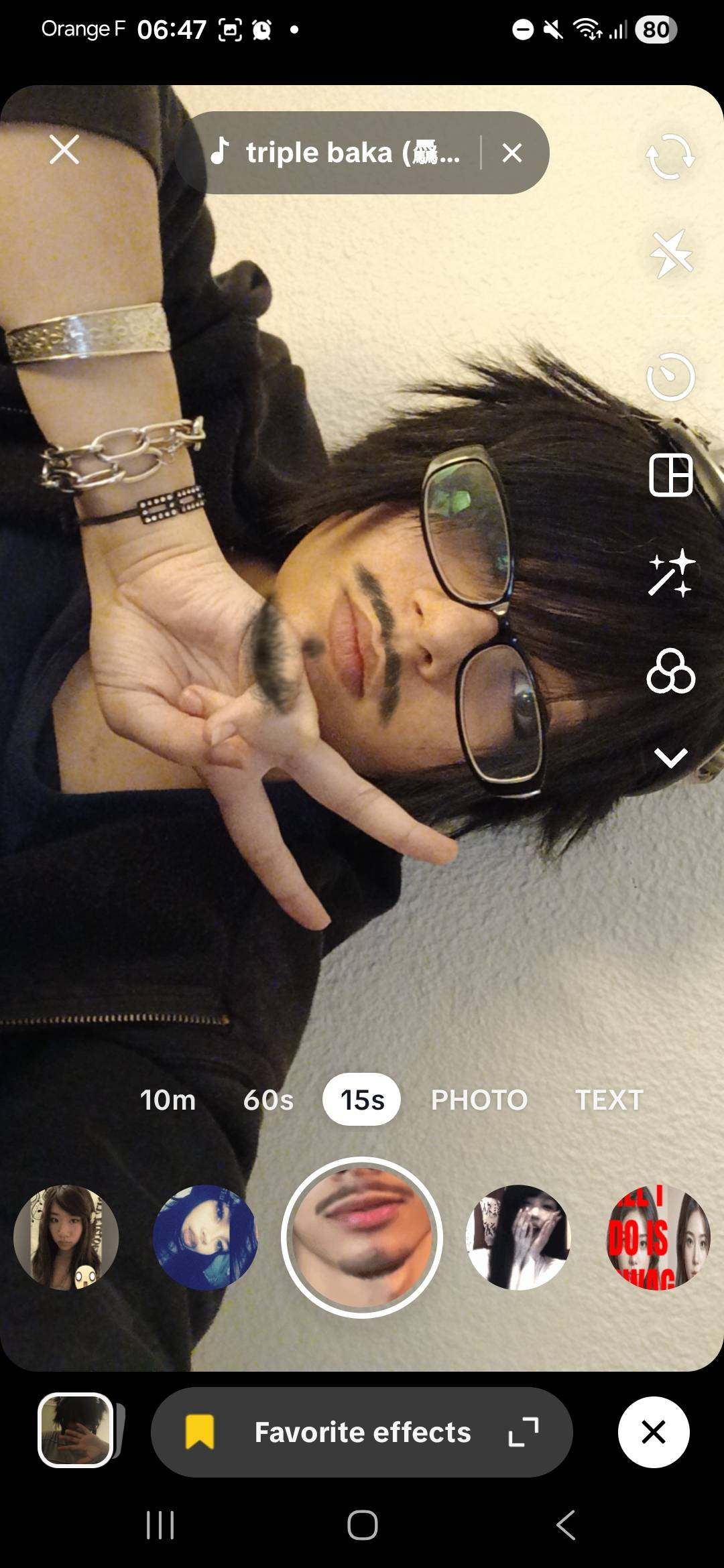Viewport: 724px width, 1568px height.
Task: Switch to 60s recording mode
Action: click(x=268, y=1100)
